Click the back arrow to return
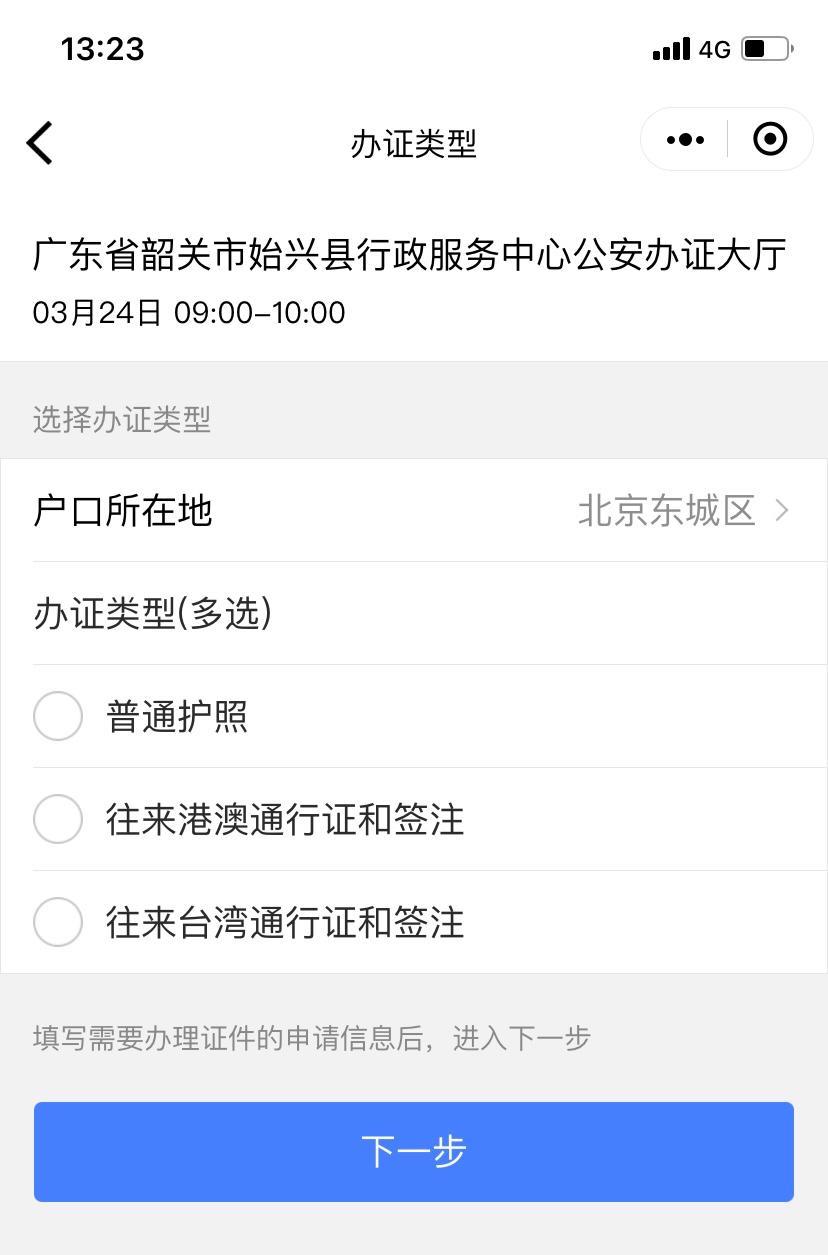Screen dimensions: 828x1255 tap(39, 143)
